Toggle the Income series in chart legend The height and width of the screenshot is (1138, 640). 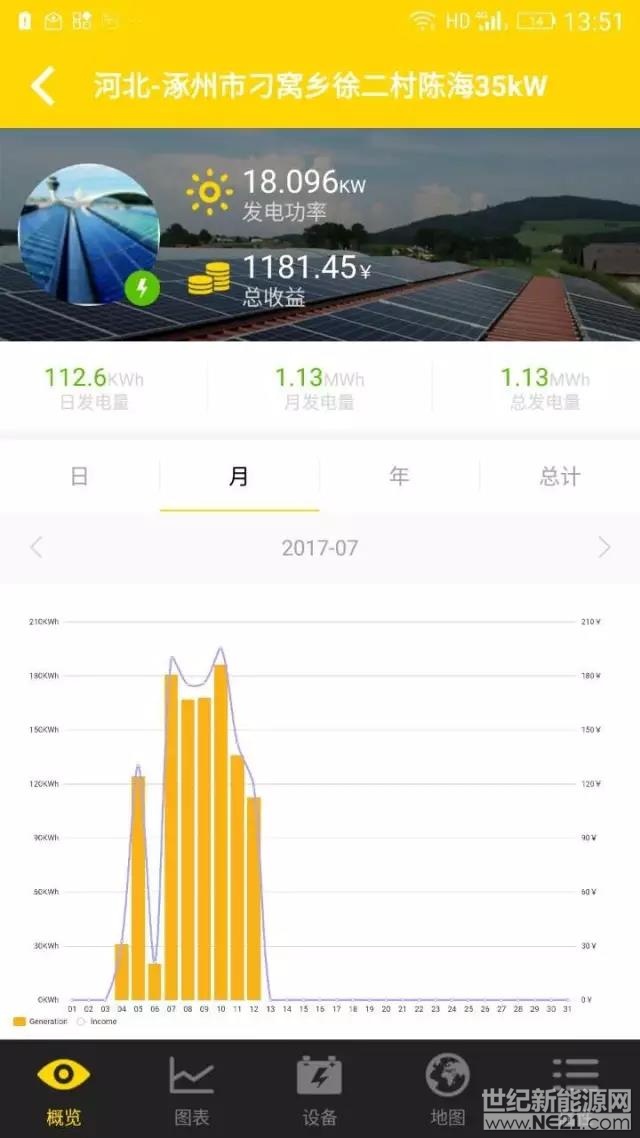tap(98, 1021)
